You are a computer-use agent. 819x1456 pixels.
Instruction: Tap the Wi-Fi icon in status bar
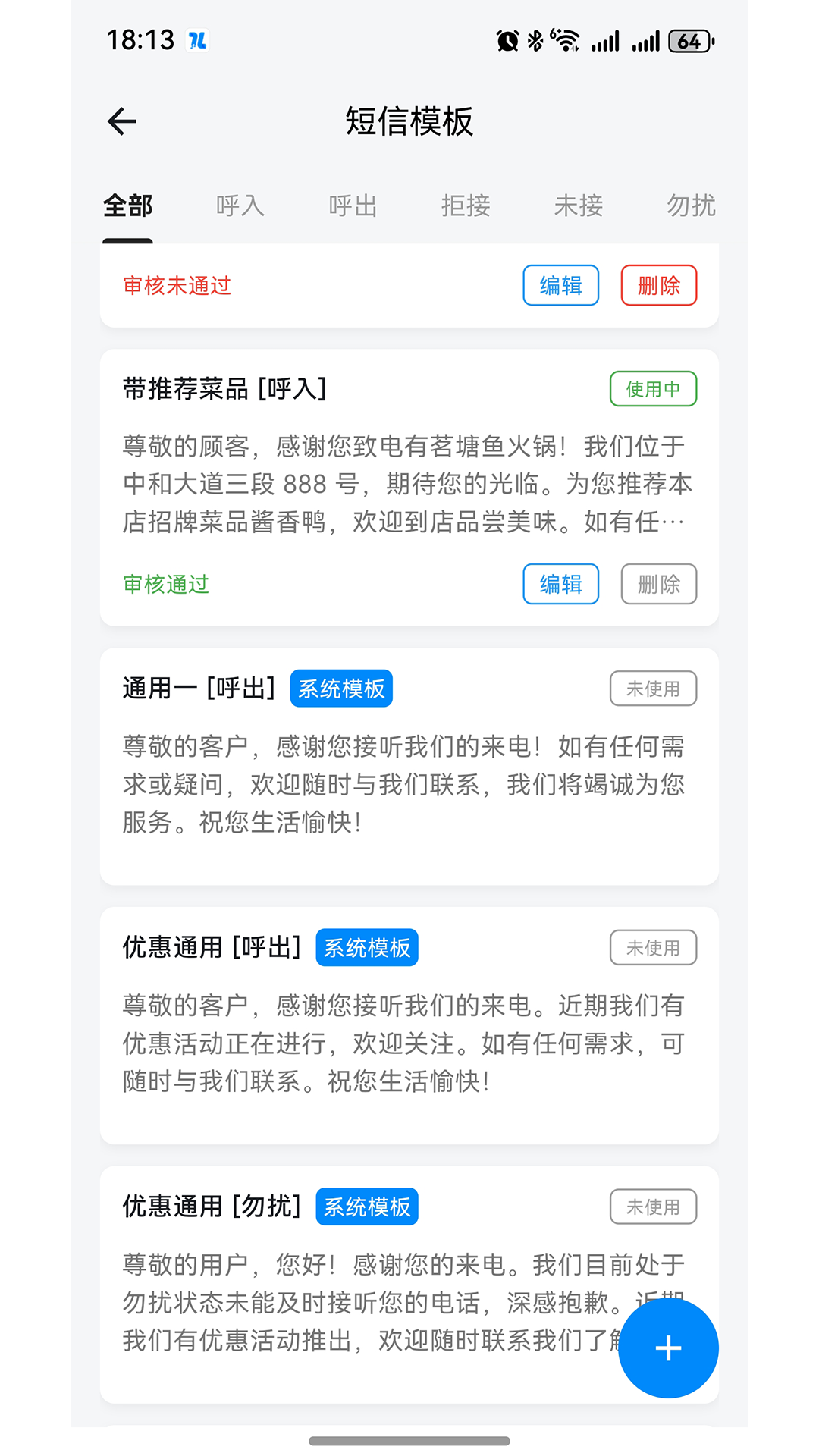click(x=567, y=42)
